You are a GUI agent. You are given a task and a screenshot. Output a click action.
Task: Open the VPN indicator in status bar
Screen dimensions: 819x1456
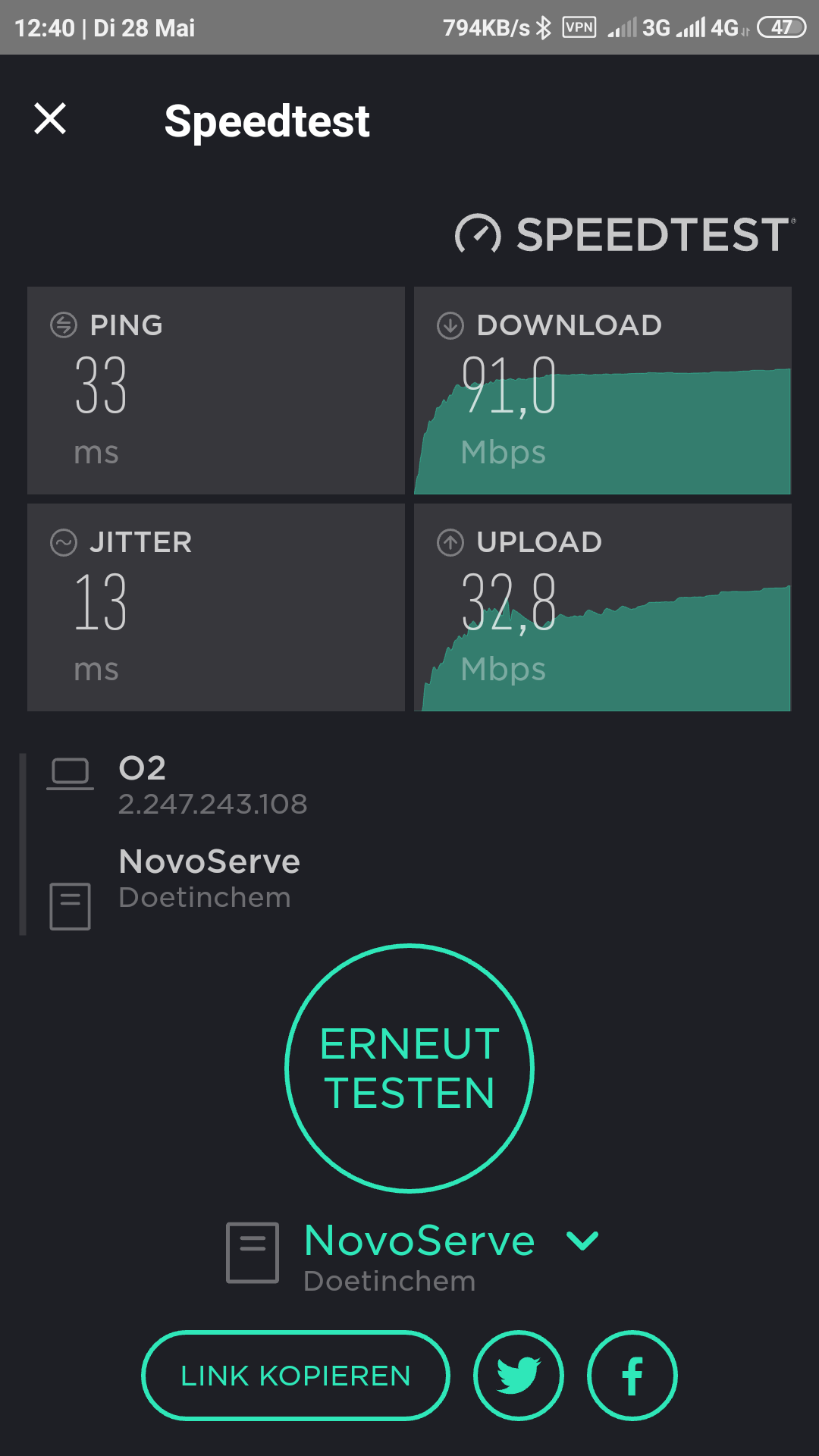coord(578,27)
